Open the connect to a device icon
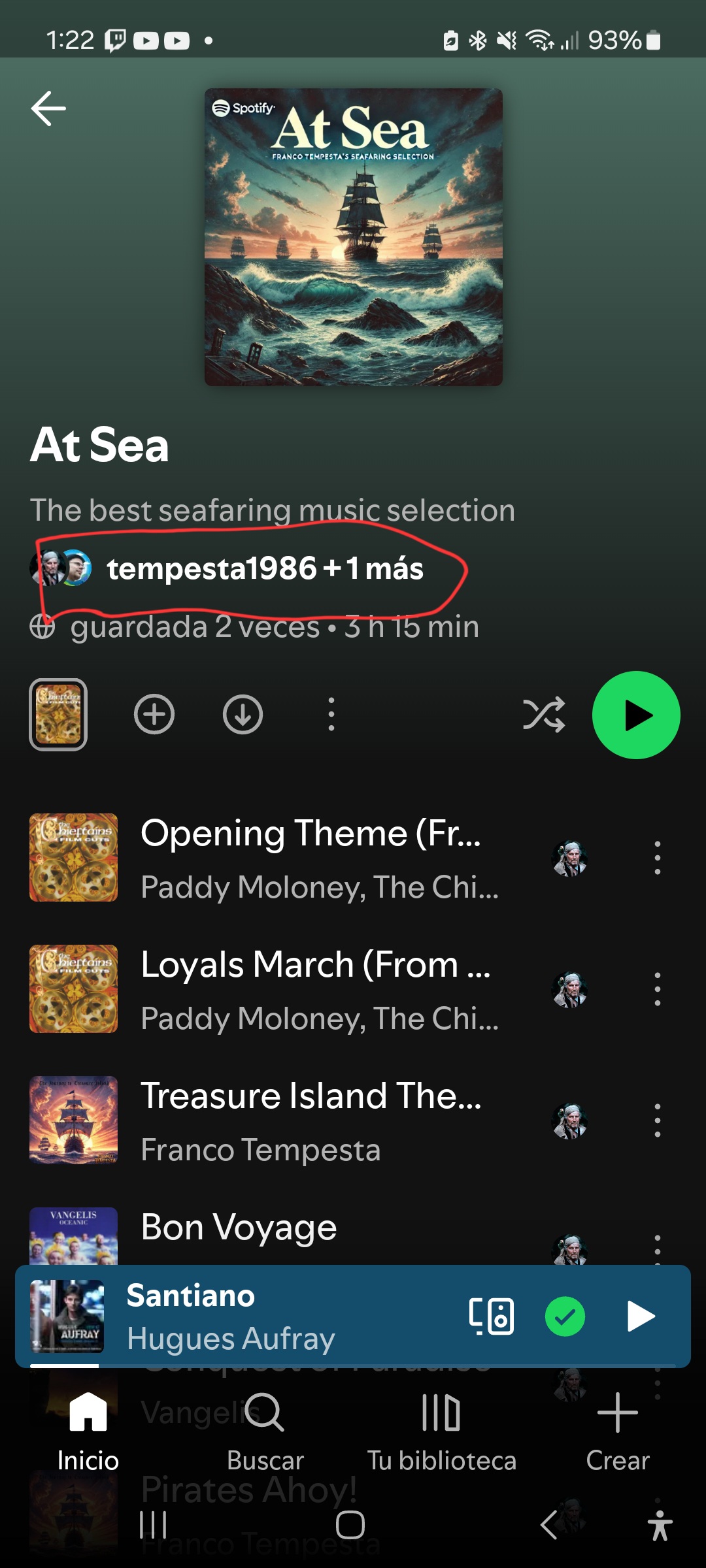This screenshot has width=706, height=1568. point(491,1316)
